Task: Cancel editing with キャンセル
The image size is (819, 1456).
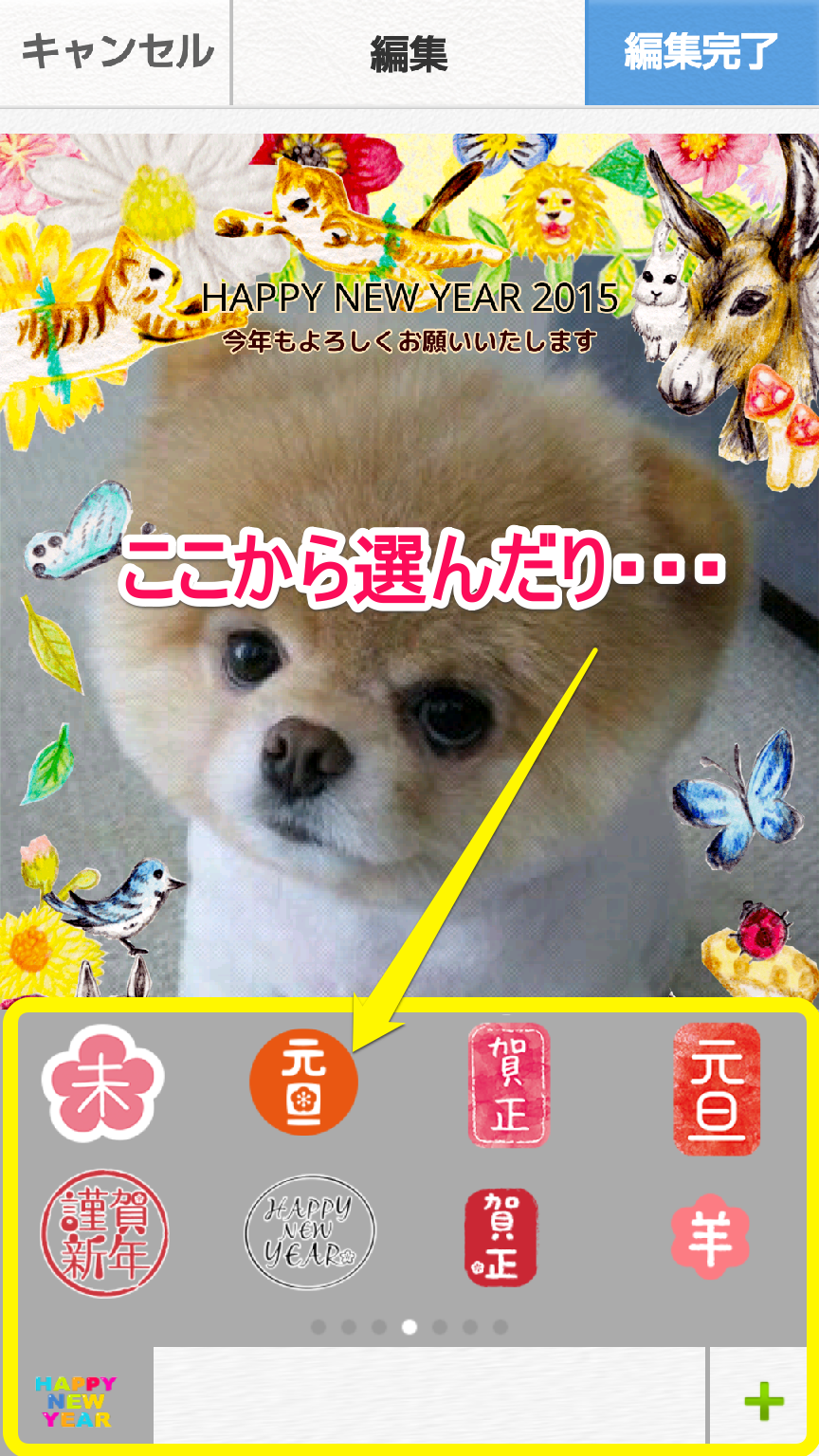Action: tap(116, 52)
